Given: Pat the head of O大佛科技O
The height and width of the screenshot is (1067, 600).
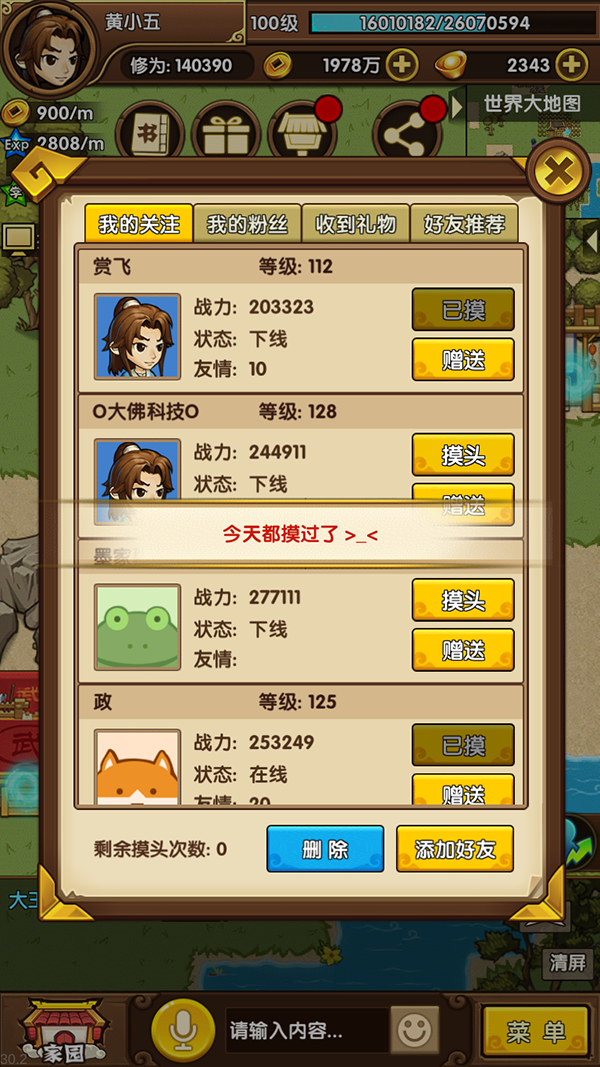Looking at the screenshot, I should (463, 455).
